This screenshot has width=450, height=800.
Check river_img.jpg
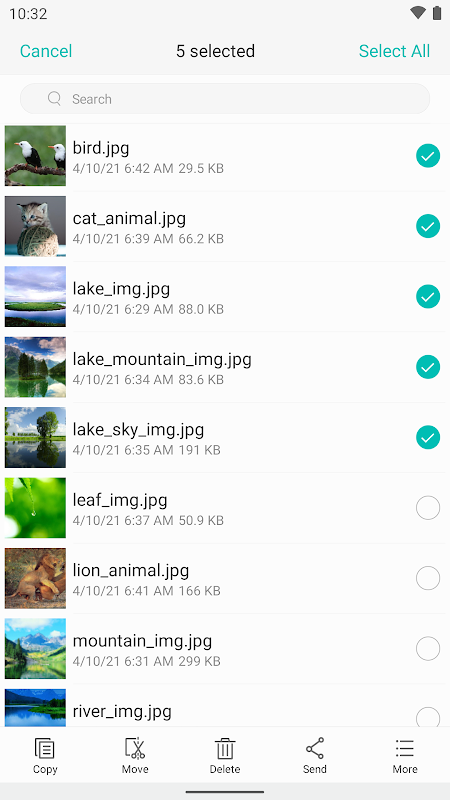(428, 717)
